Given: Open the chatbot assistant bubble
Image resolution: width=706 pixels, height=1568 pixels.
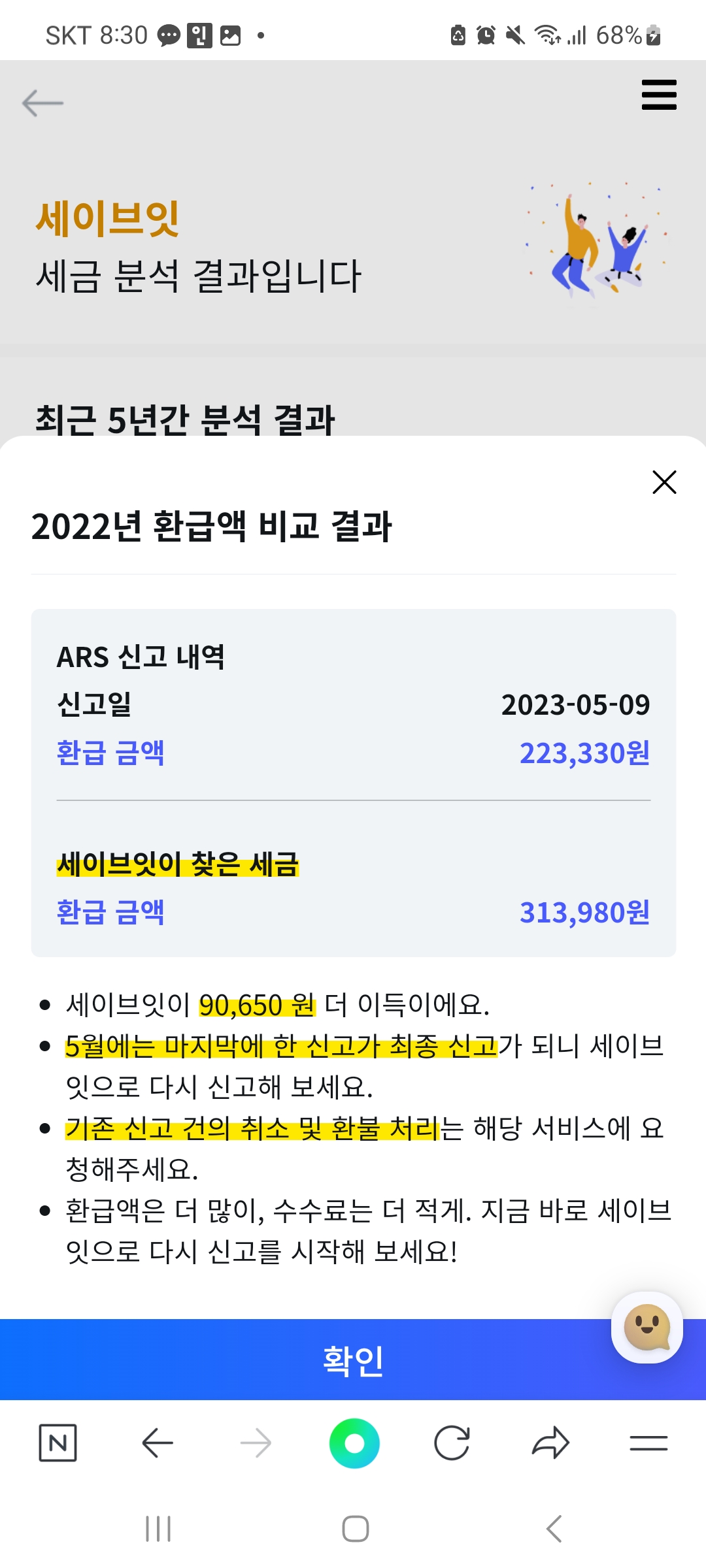Looking at the screenshot, I should click(x=647, y=1327).
